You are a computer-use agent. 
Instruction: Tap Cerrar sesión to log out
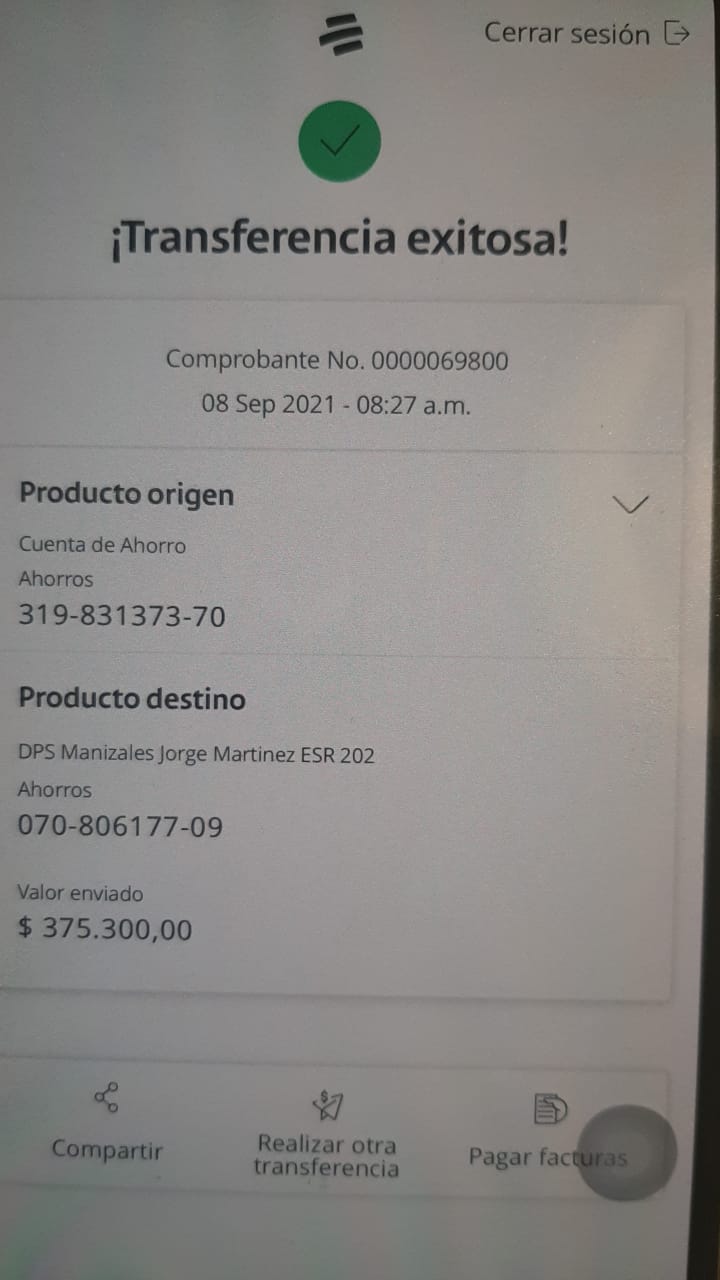[586, 33]
